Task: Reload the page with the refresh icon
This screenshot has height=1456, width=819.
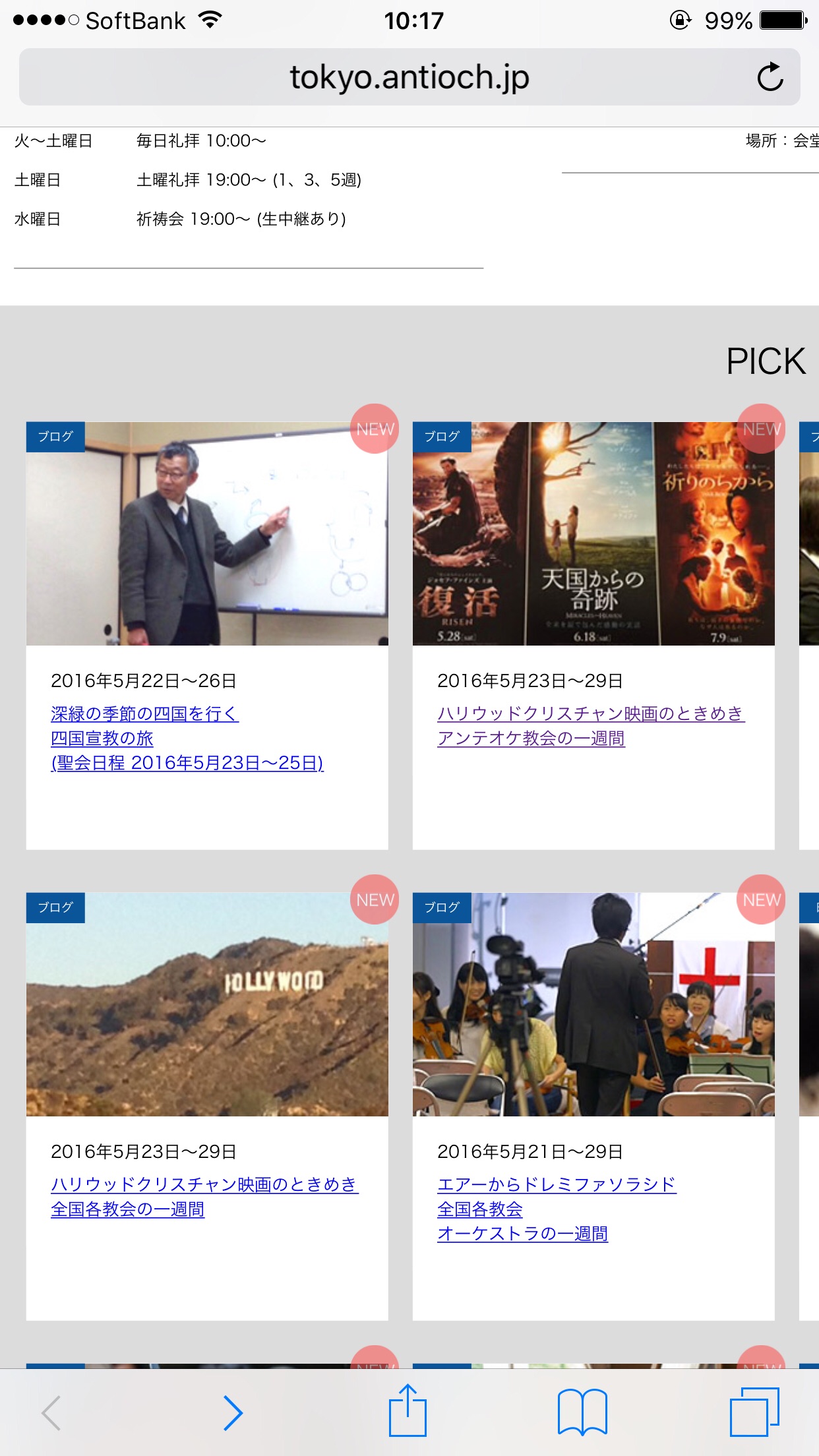Action: [x=770, y=77]
